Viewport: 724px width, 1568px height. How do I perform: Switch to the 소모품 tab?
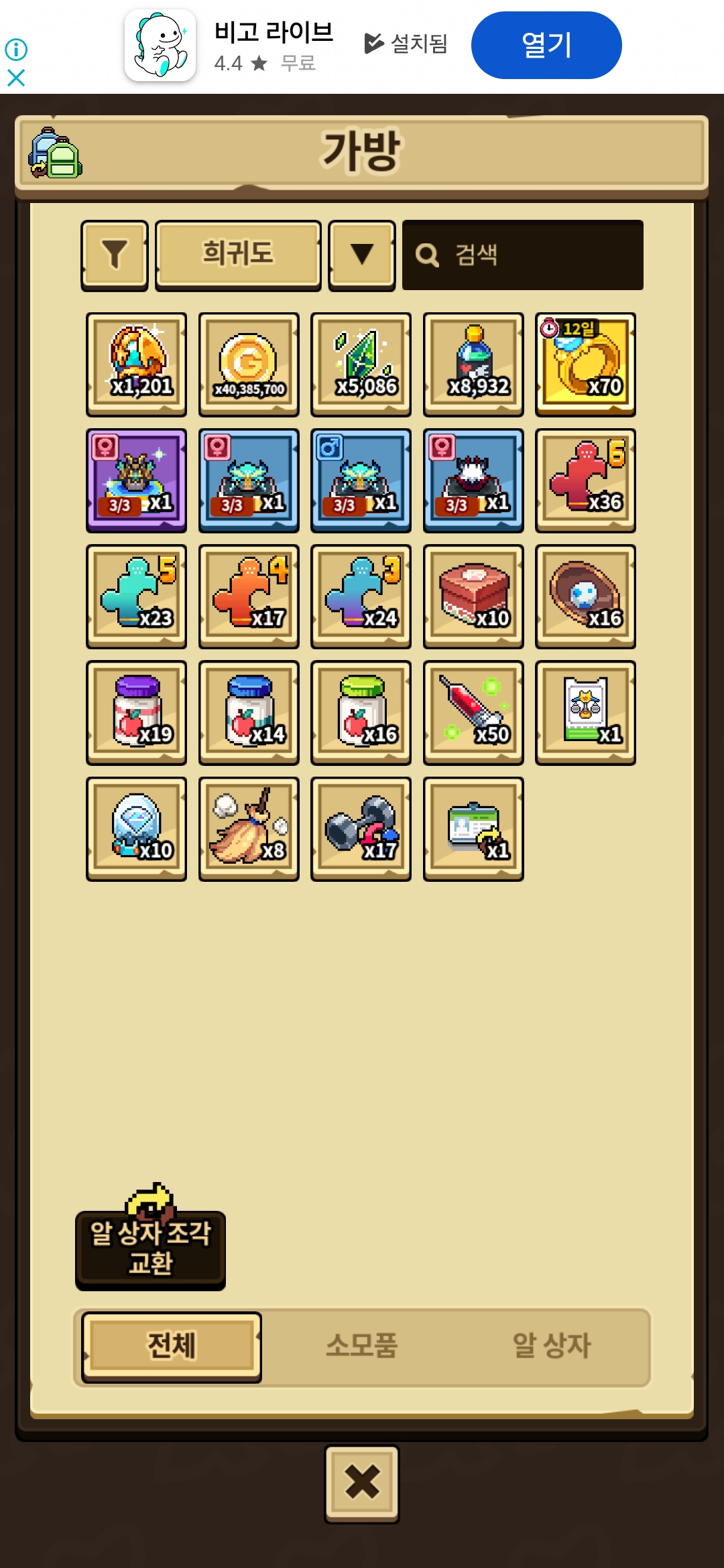point(361,1346)
